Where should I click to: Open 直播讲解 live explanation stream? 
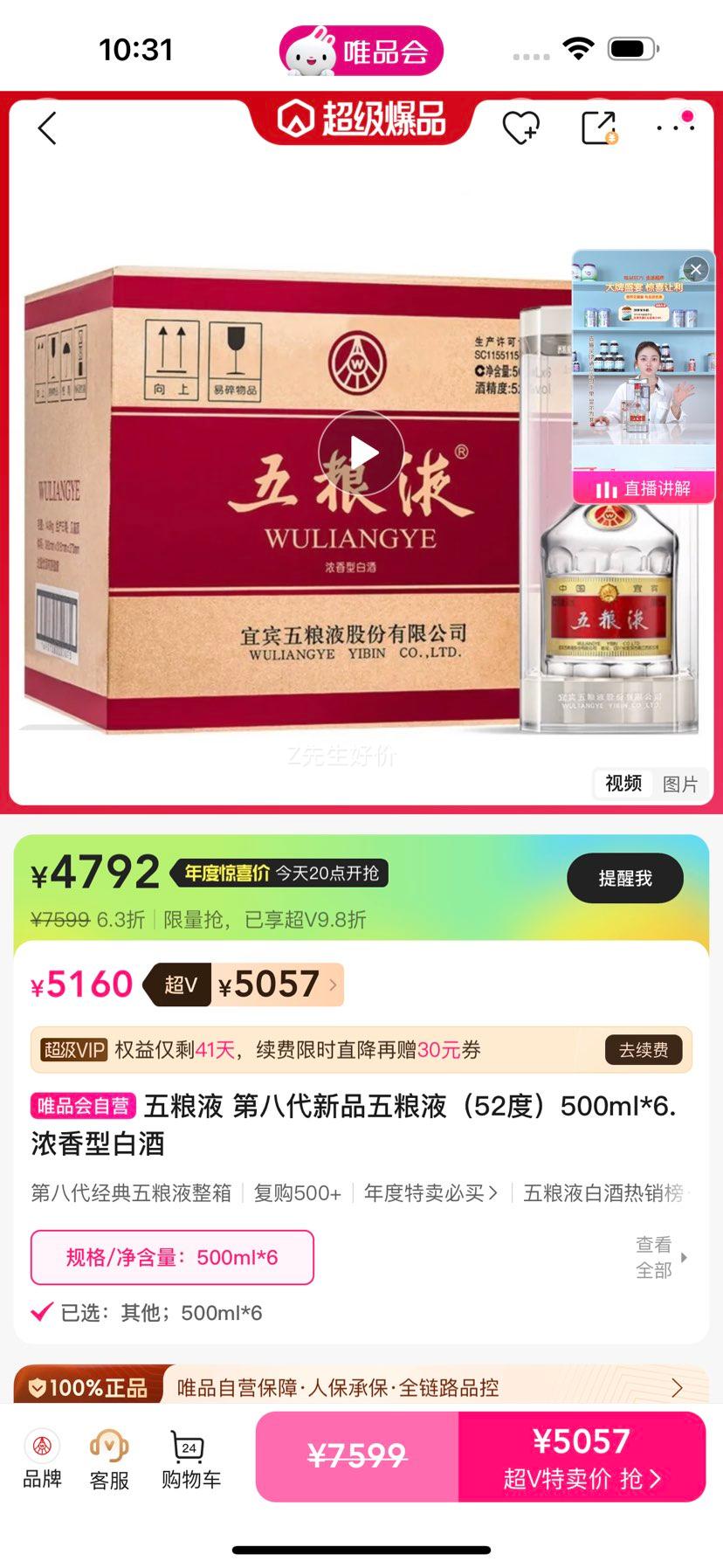click(644, 491)
